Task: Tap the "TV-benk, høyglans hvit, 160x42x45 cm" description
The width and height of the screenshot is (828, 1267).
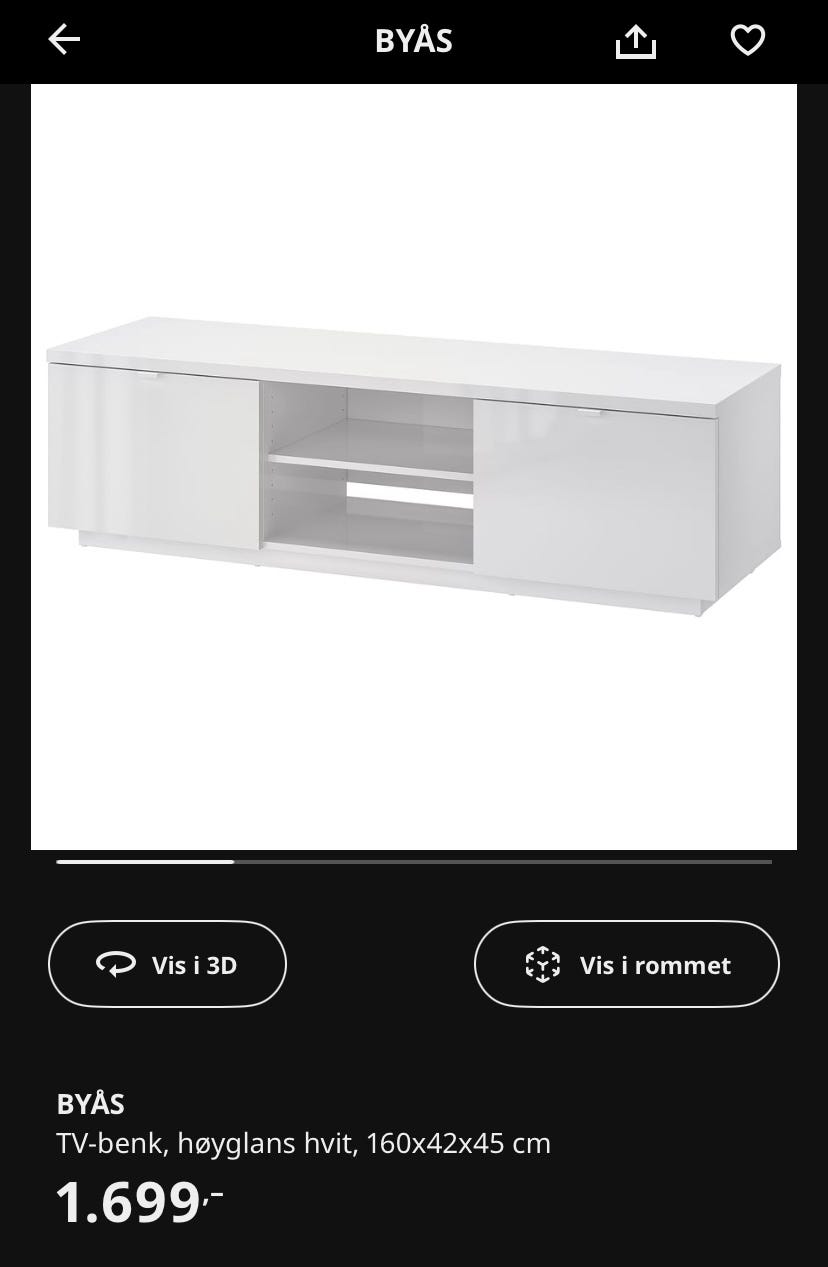Action: pos(302,1142)
